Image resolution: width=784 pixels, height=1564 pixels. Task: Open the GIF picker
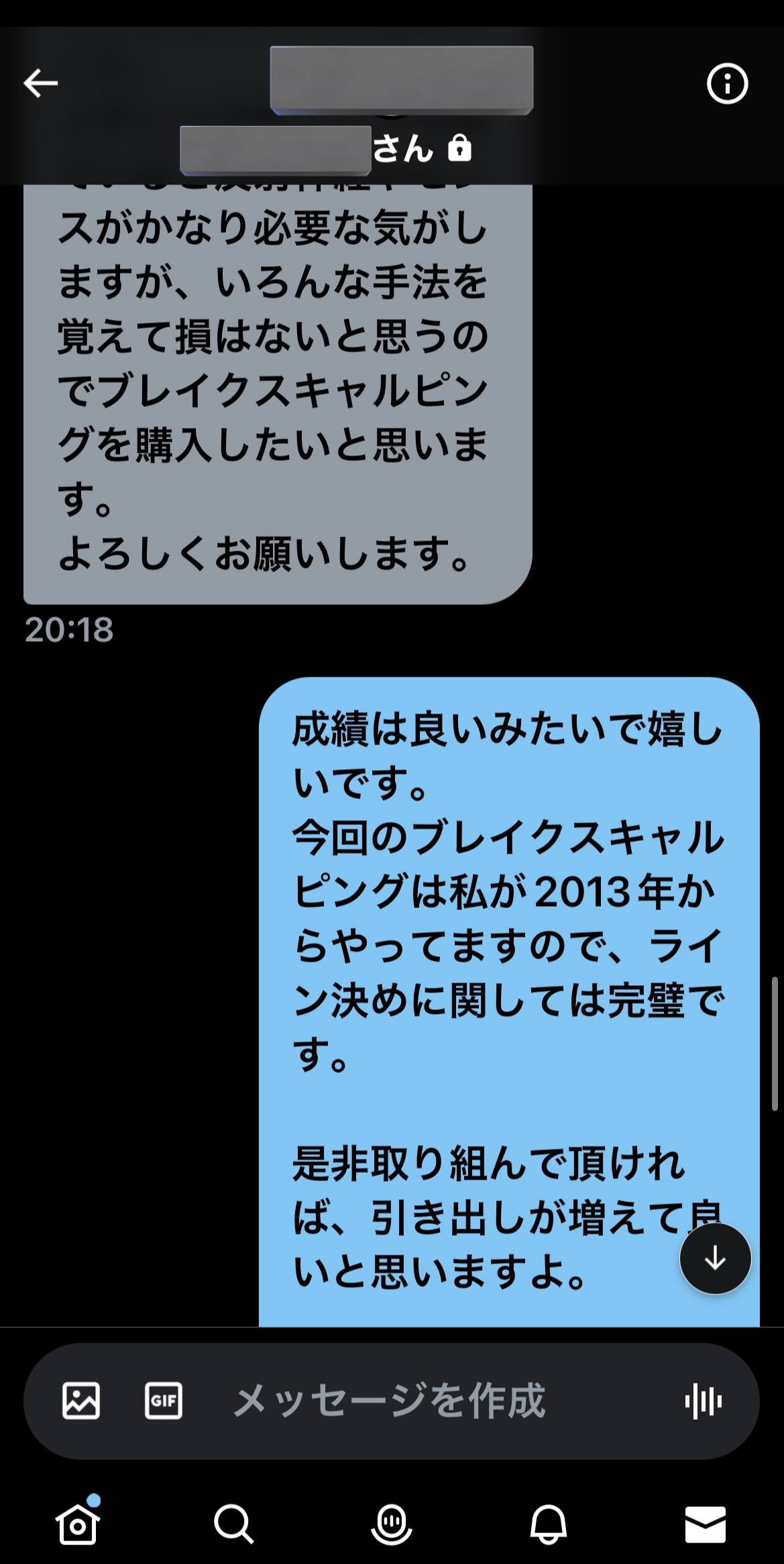(x=164, y=1401)
